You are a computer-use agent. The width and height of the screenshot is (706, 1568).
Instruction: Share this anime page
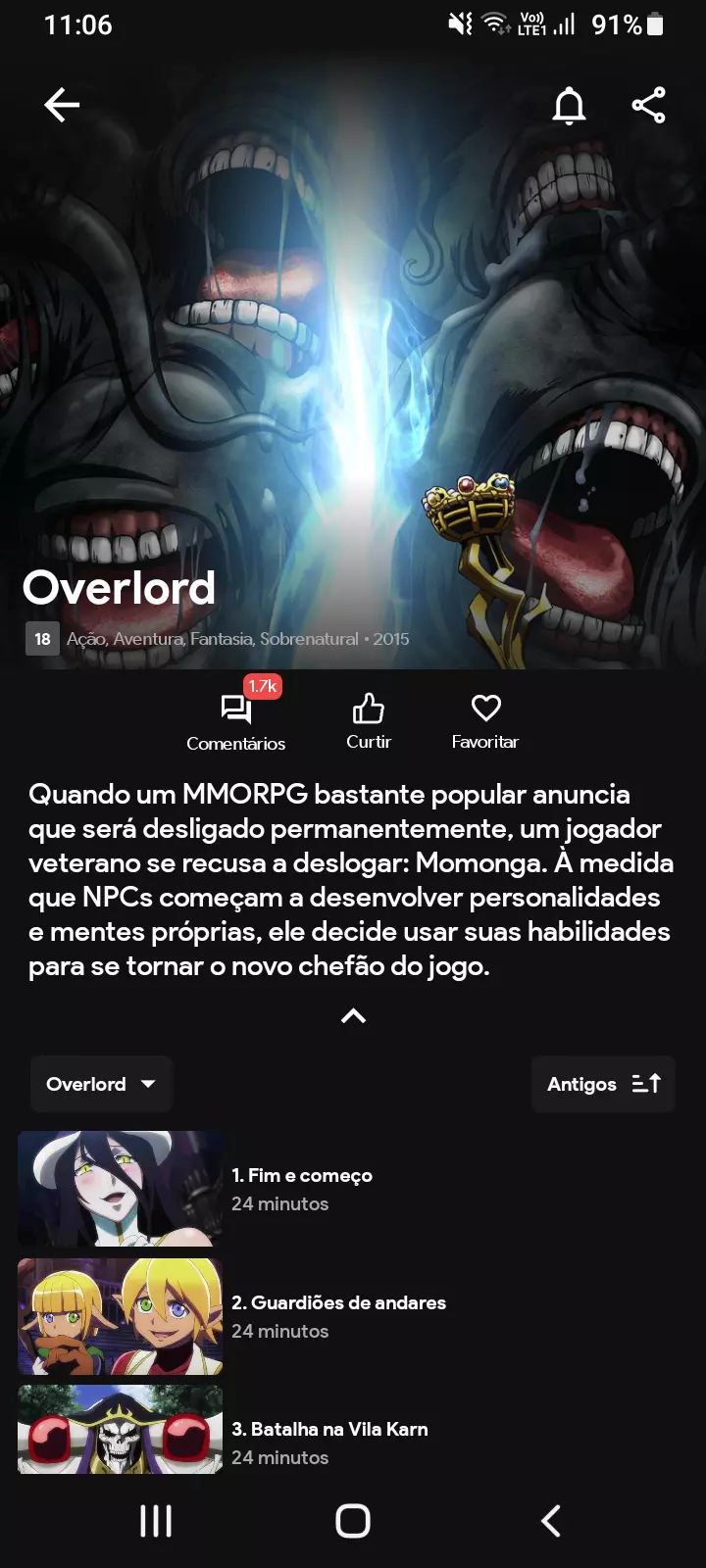[x=648, y=105]
